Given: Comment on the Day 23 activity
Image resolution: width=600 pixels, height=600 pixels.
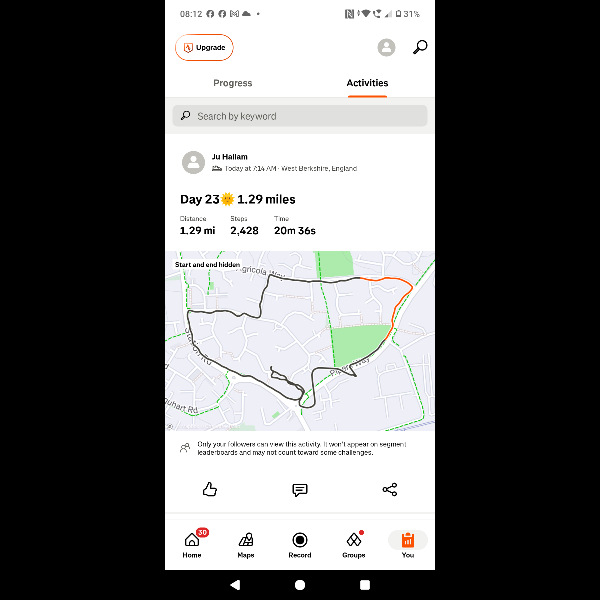Looking at the screenshot, I should pyautogui.click(x=300, y=489).
